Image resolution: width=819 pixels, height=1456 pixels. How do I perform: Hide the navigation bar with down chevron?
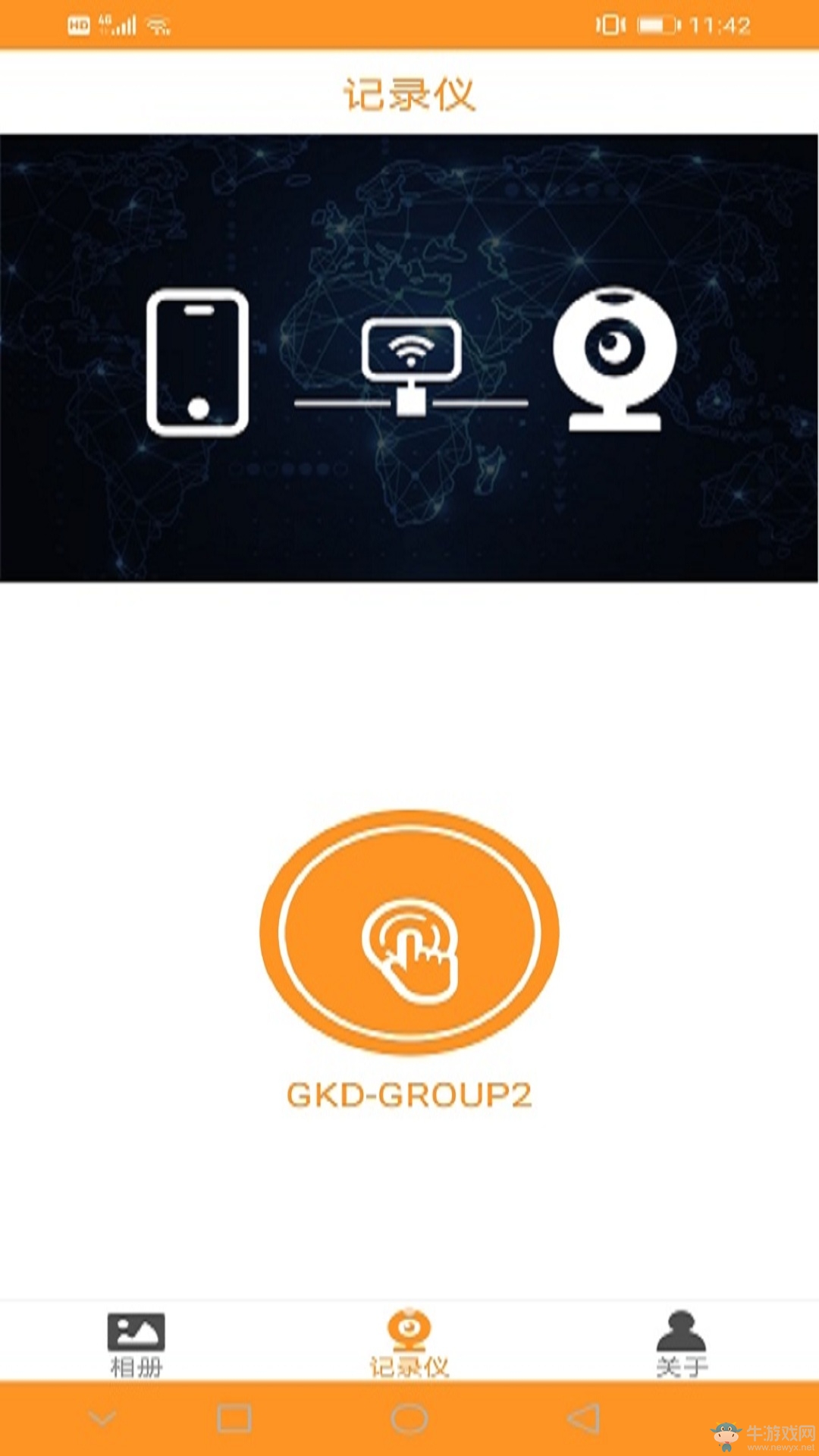(x=102, y=1419)
